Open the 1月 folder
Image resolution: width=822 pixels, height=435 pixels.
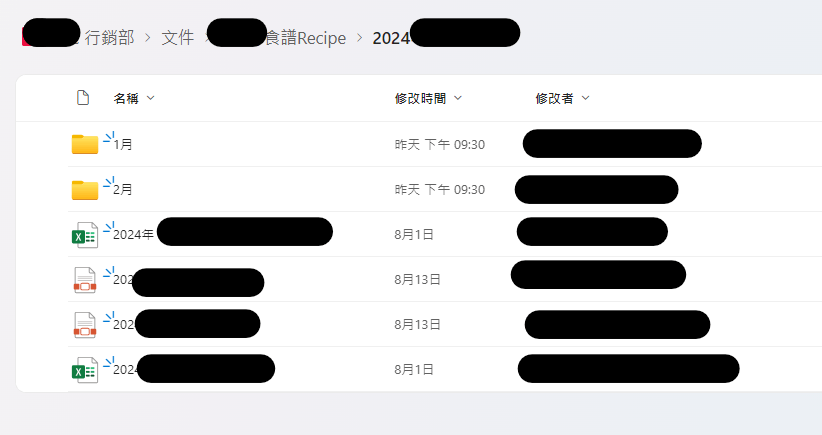[123, 145]
